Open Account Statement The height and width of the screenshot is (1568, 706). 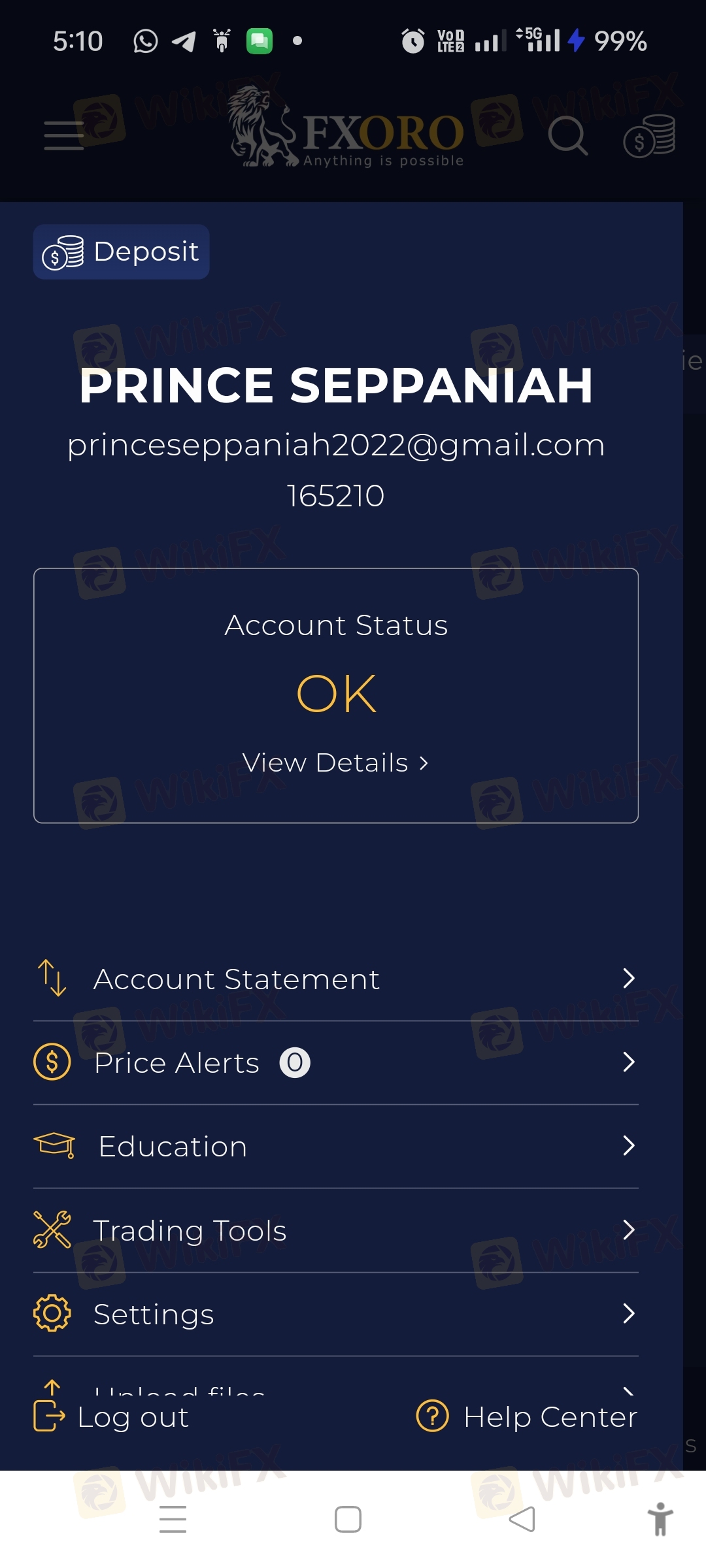pyautogui.click(x=336, y=979)
